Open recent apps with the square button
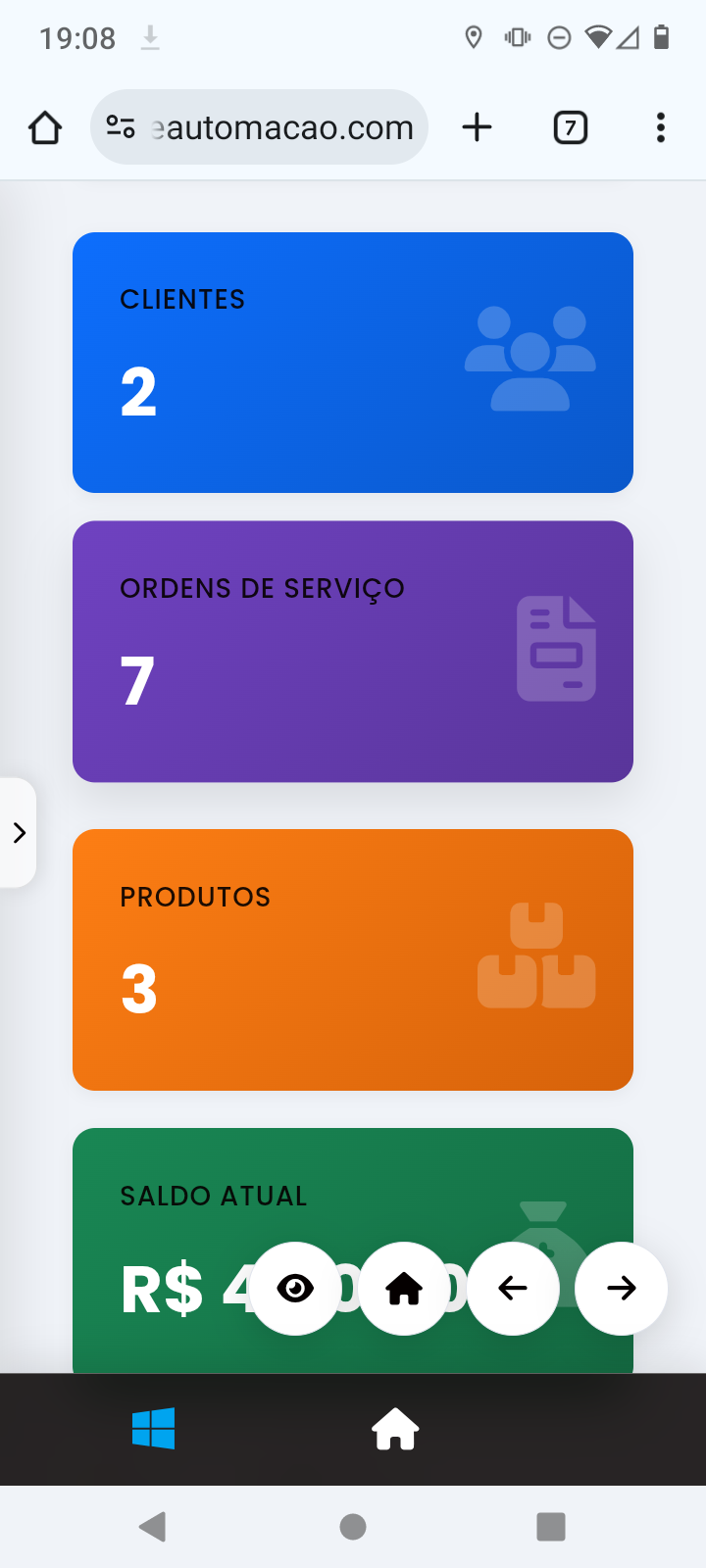The image size is (706, 1568). pyautogui.click(x=550, y=1526)
